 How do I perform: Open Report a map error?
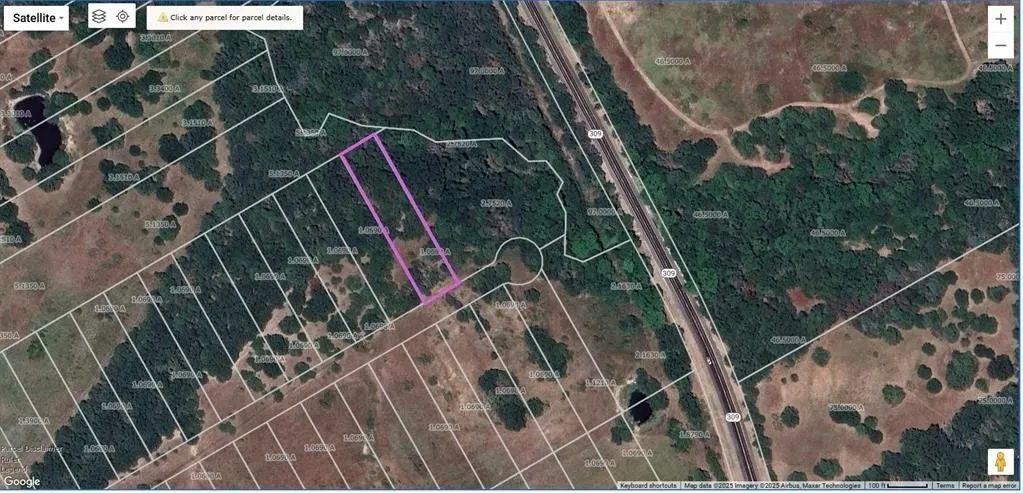click(x=991, y=486)
